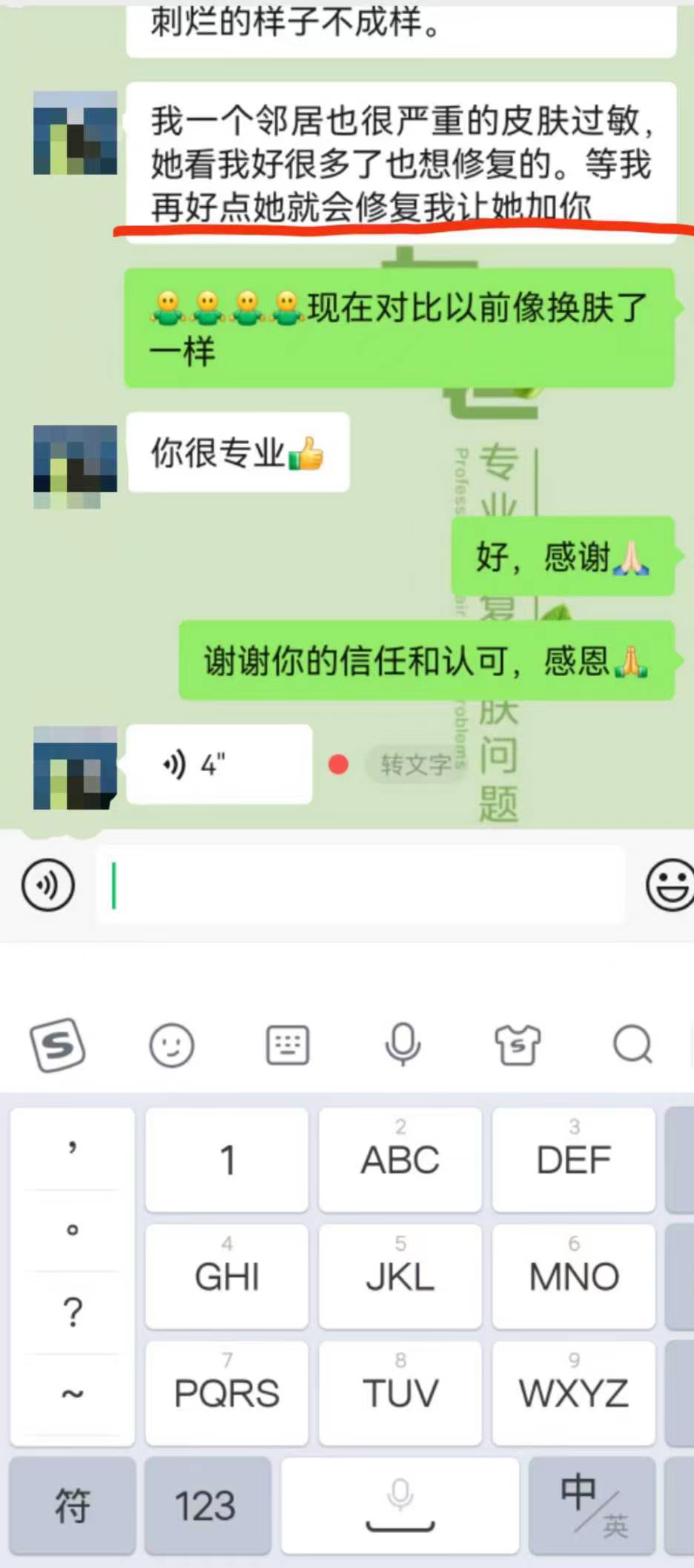Toggle 中/英 input language
694x1568 pixels.
pos(593,1506)
